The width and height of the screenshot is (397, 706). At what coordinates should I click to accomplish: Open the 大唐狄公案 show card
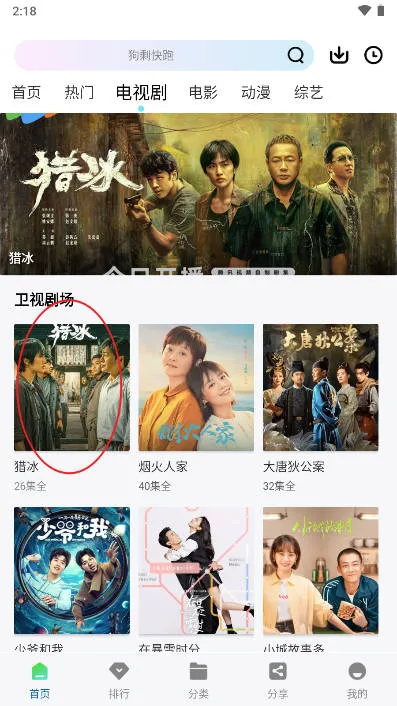pyautogui.click(x=320, y=407)
